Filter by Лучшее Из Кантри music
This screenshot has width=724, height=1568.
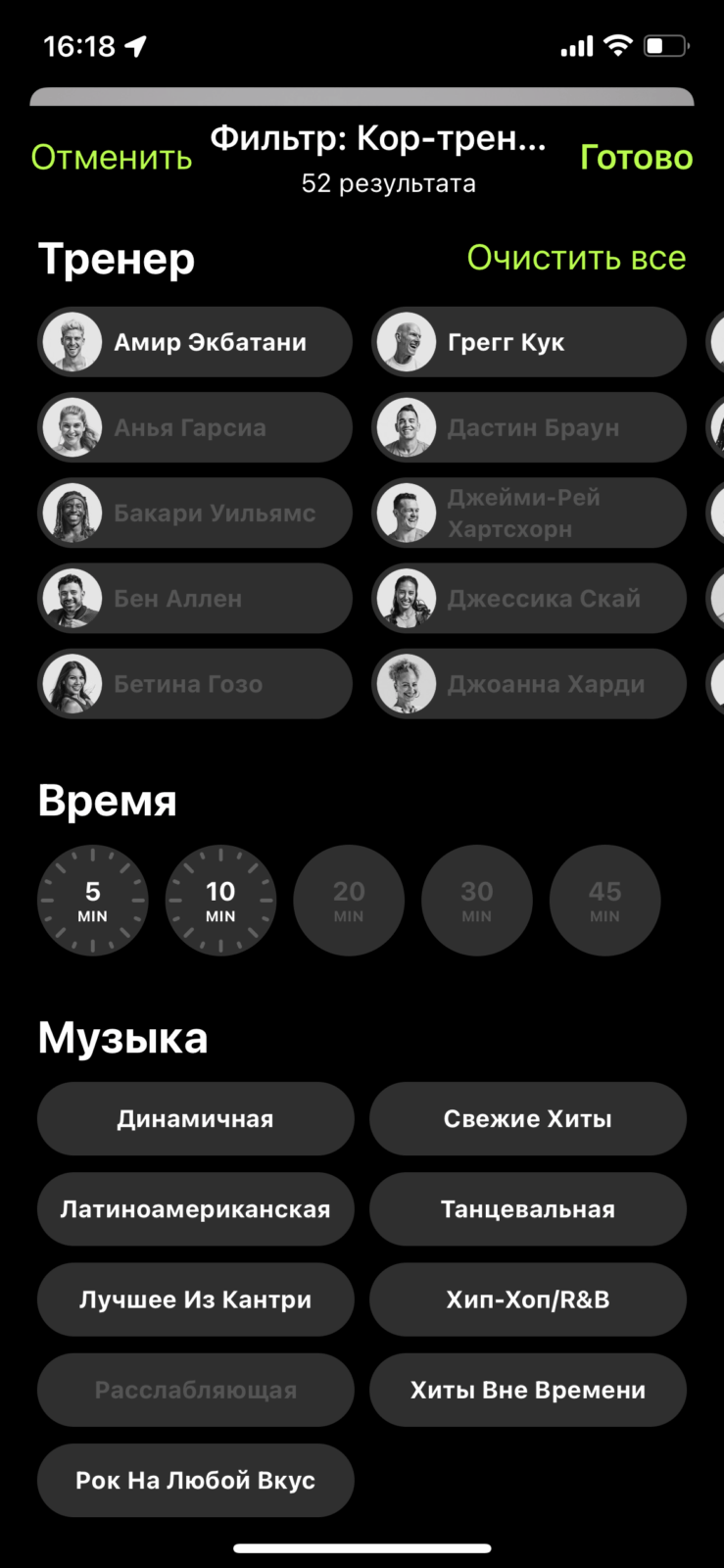point(195,1299)
